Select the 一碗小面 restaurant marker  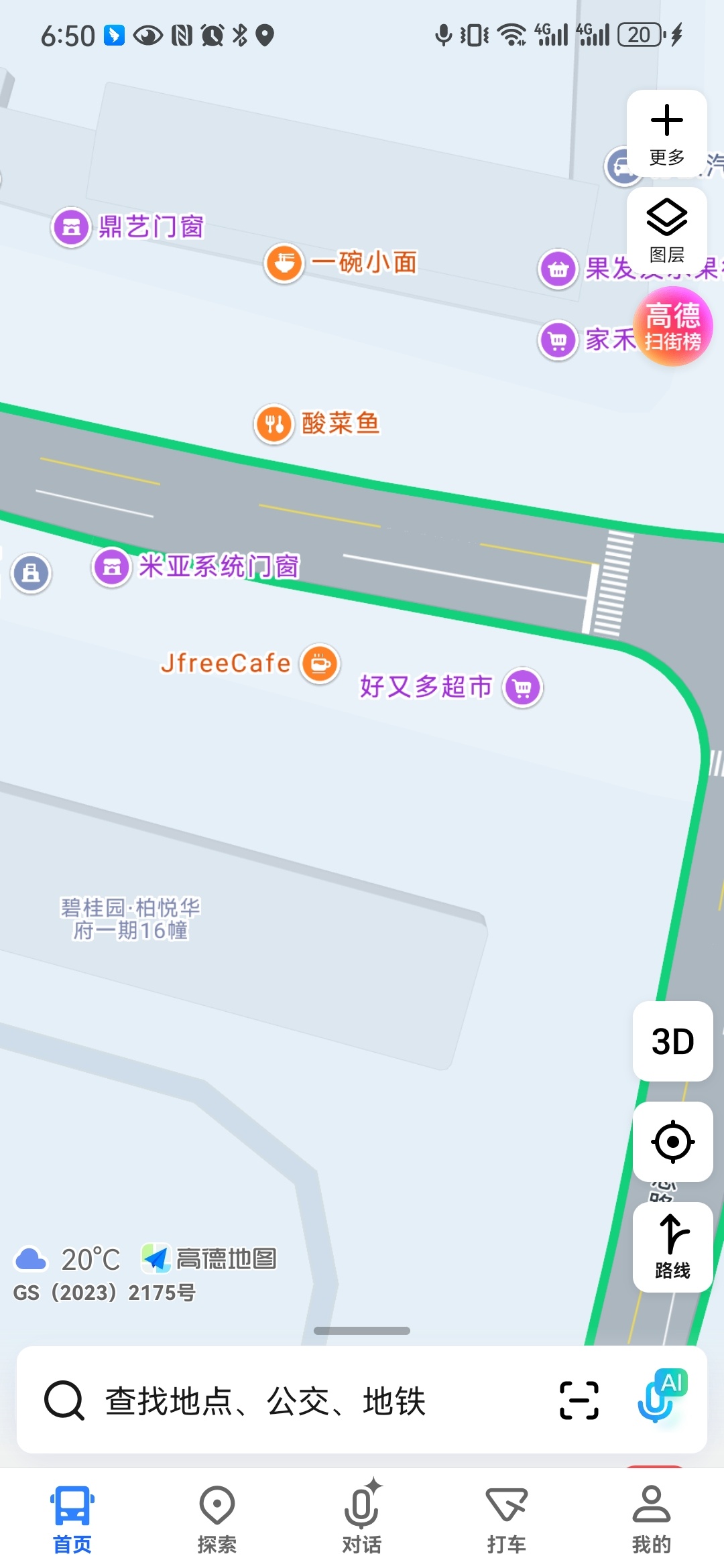(x=285, y=263)
